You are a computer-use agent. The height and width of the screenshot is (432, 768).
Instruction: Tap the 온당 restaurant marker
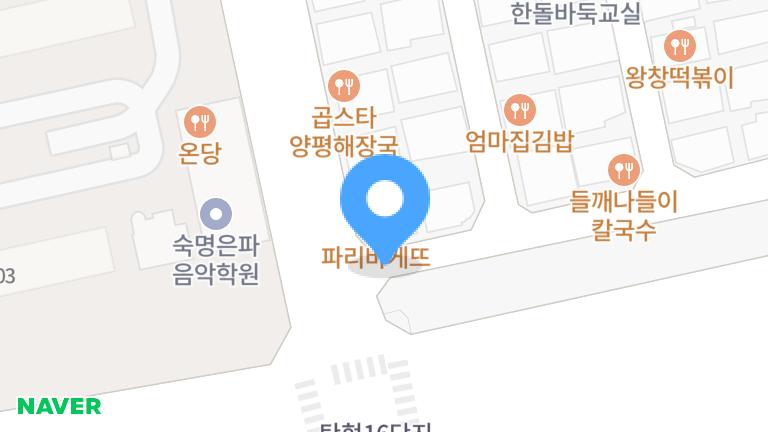(x=200, y=123)
